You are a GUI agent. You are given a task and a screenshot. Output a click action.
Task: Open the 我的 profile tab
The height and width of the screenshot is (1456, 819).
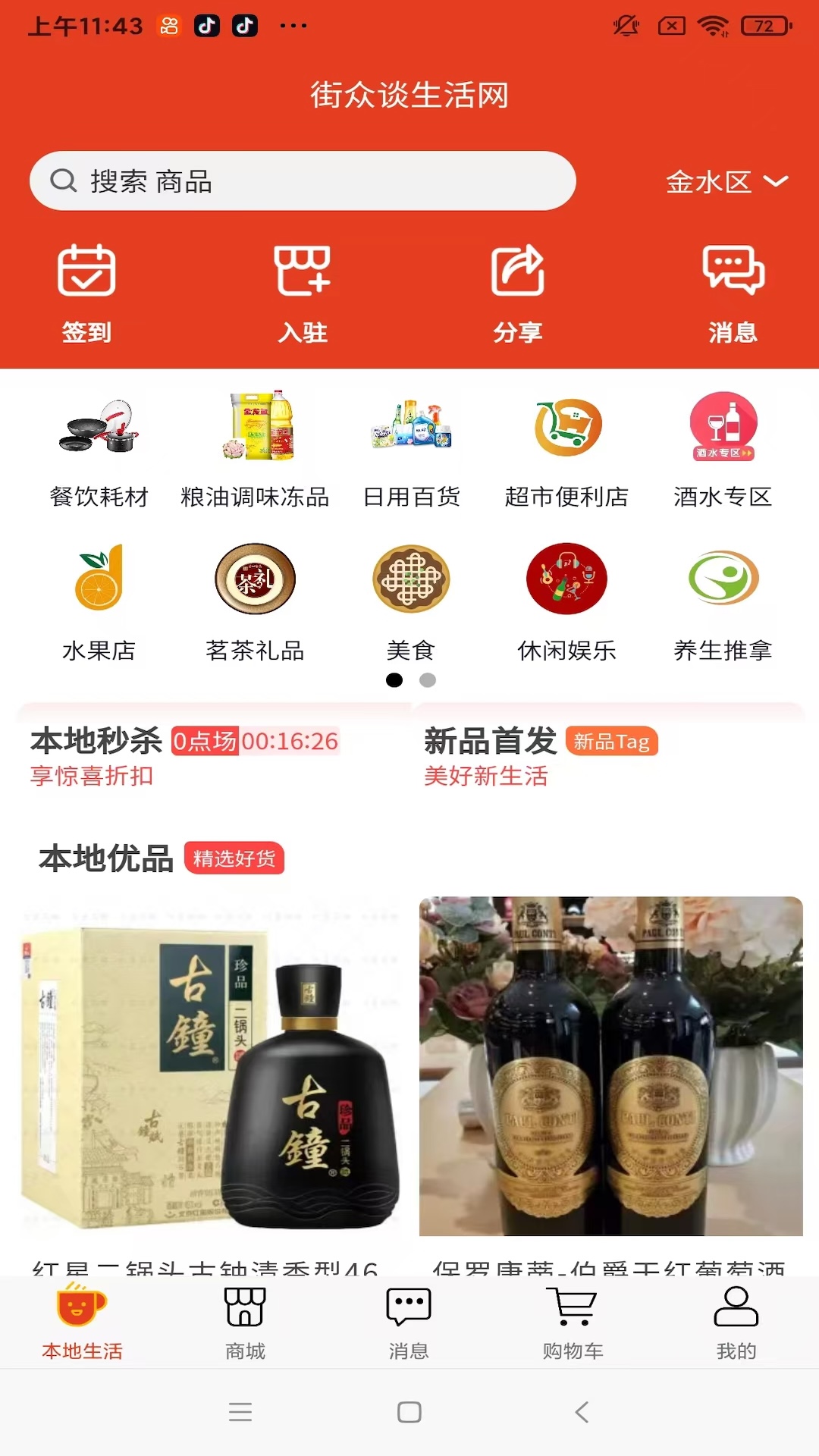[x=734, y=1323]
